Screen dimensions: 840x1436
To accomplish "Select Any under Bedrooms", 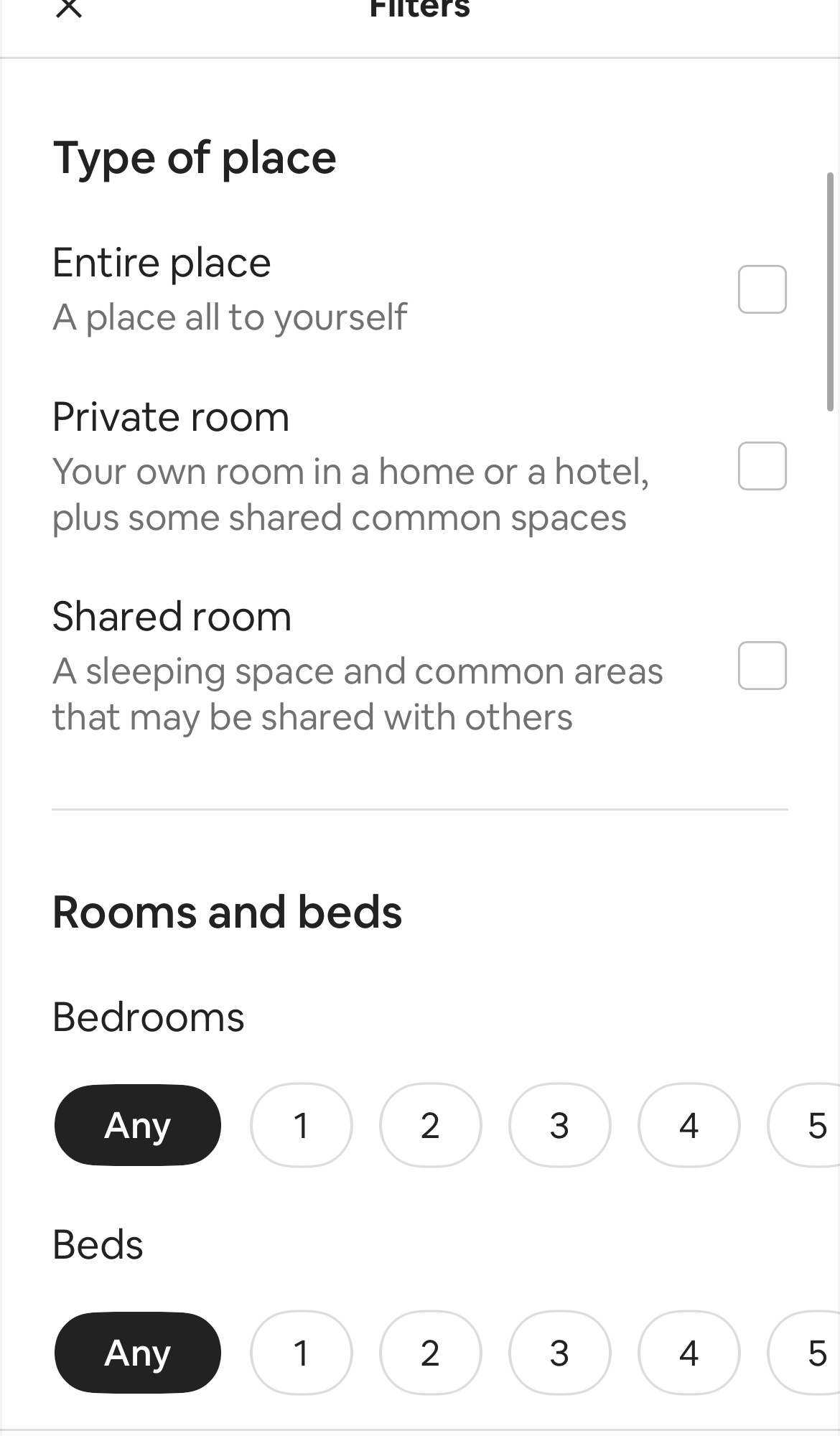I will coord(138,1125).
